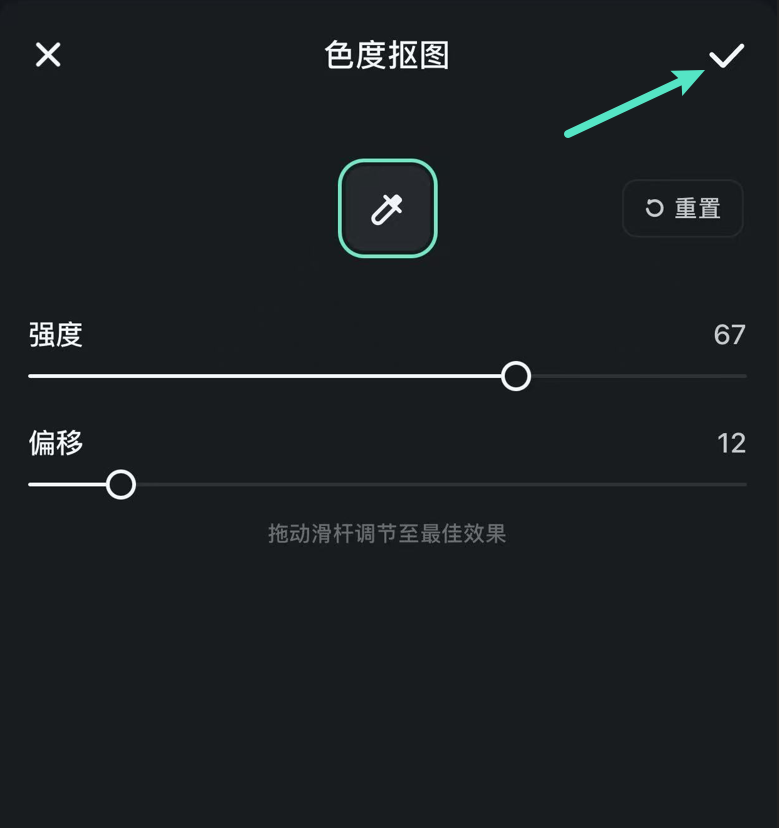Tap the offset slider track
This screenshot has height=828, width=779.
400,484
